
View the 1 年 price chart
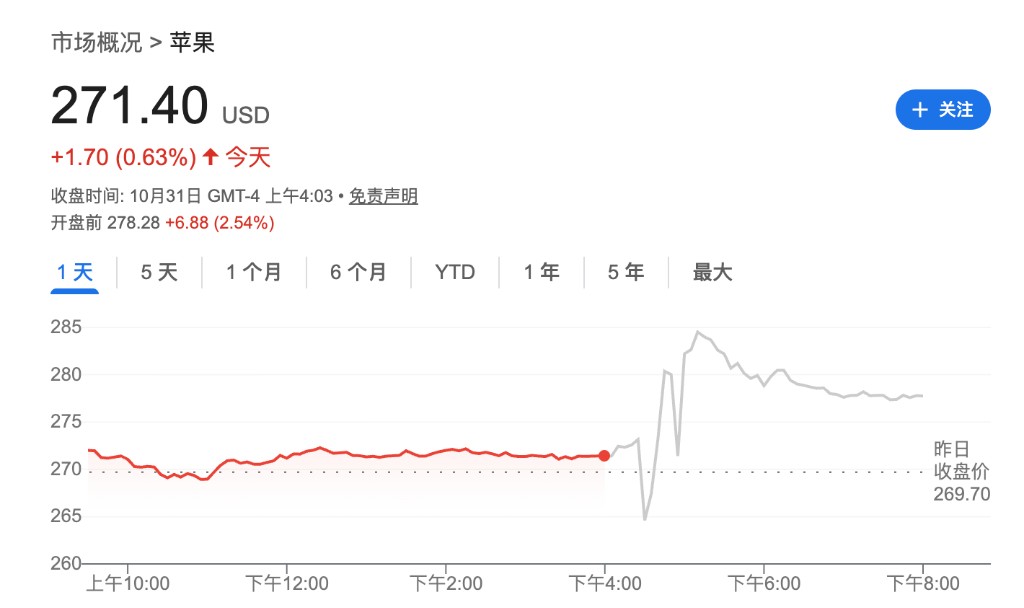click(x=542, y=272)
